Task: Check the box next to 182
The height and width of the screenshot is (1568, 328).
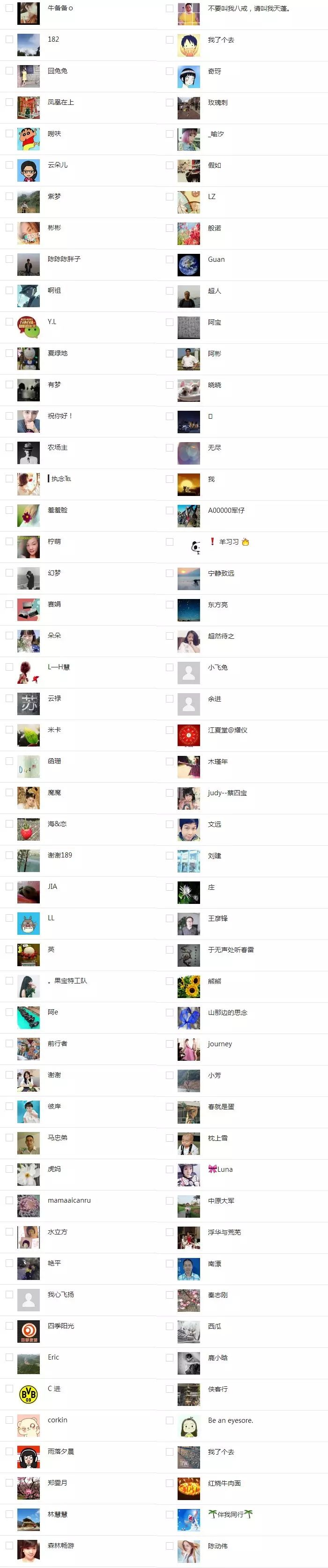Action: click(9, 39)
